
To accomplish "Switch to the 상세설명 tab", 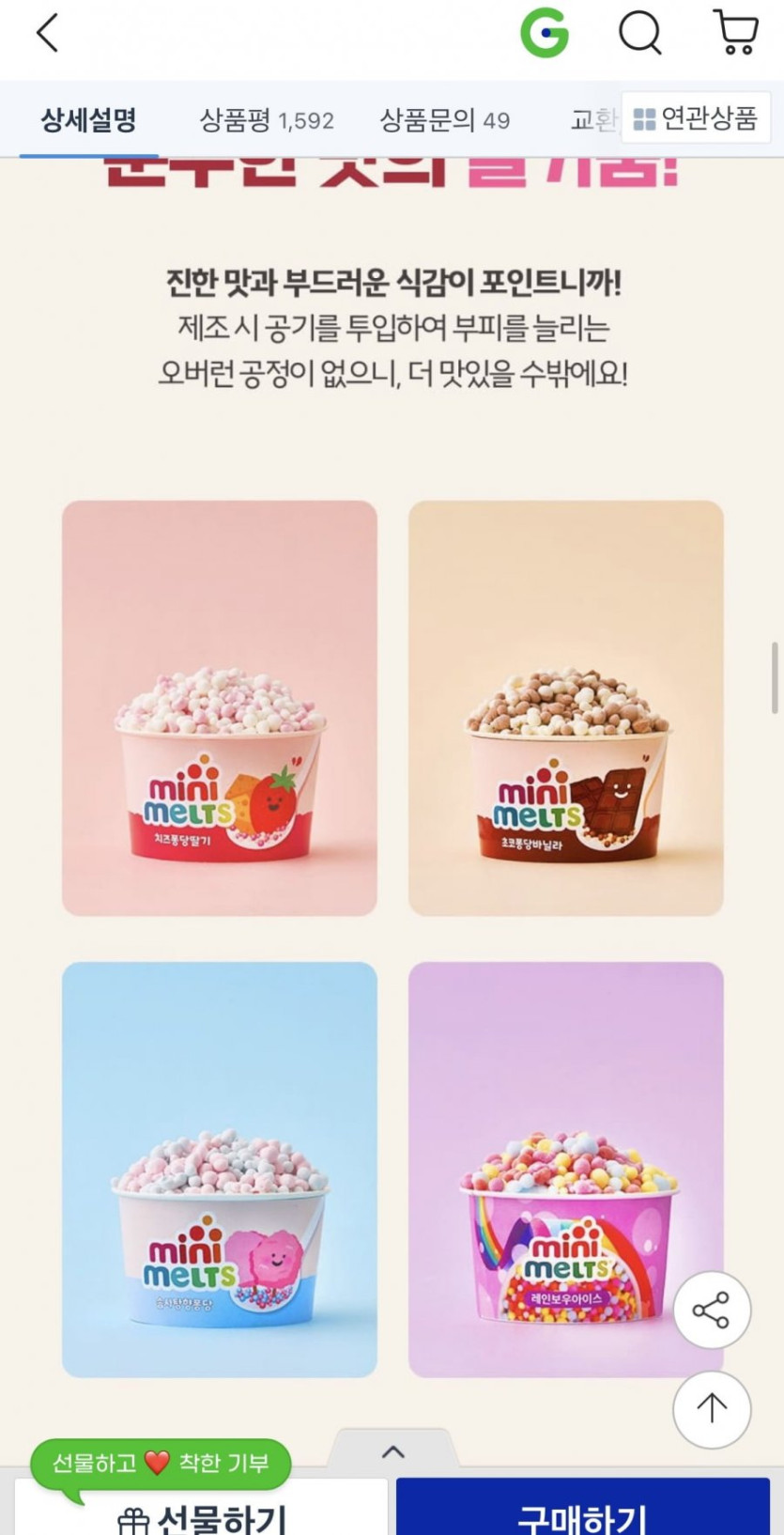I will [88, 120].
